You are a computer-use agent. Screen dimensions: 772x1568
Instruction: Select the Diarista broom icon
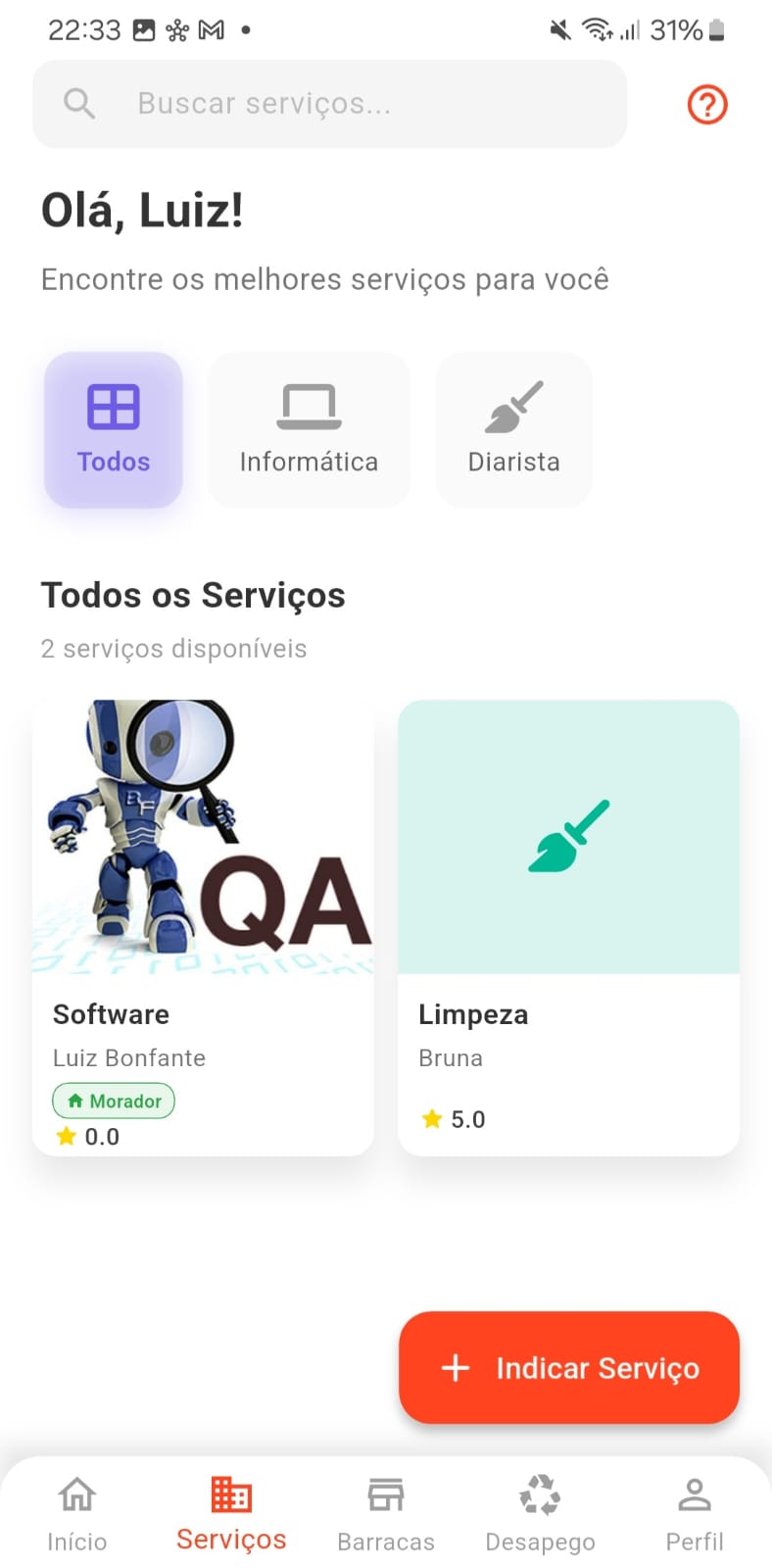513,405
